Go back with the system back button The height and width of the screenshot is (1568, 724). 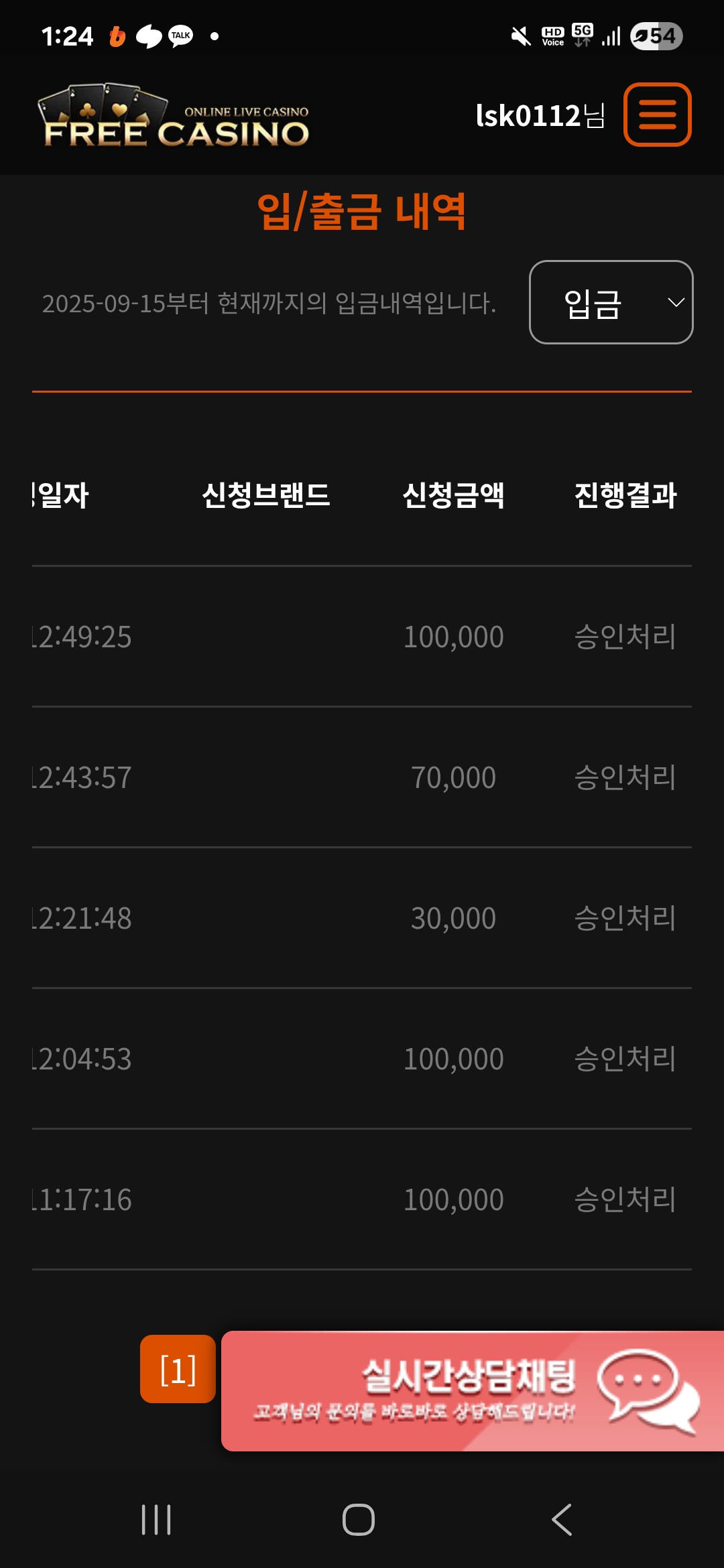(x=562, y=1520)
